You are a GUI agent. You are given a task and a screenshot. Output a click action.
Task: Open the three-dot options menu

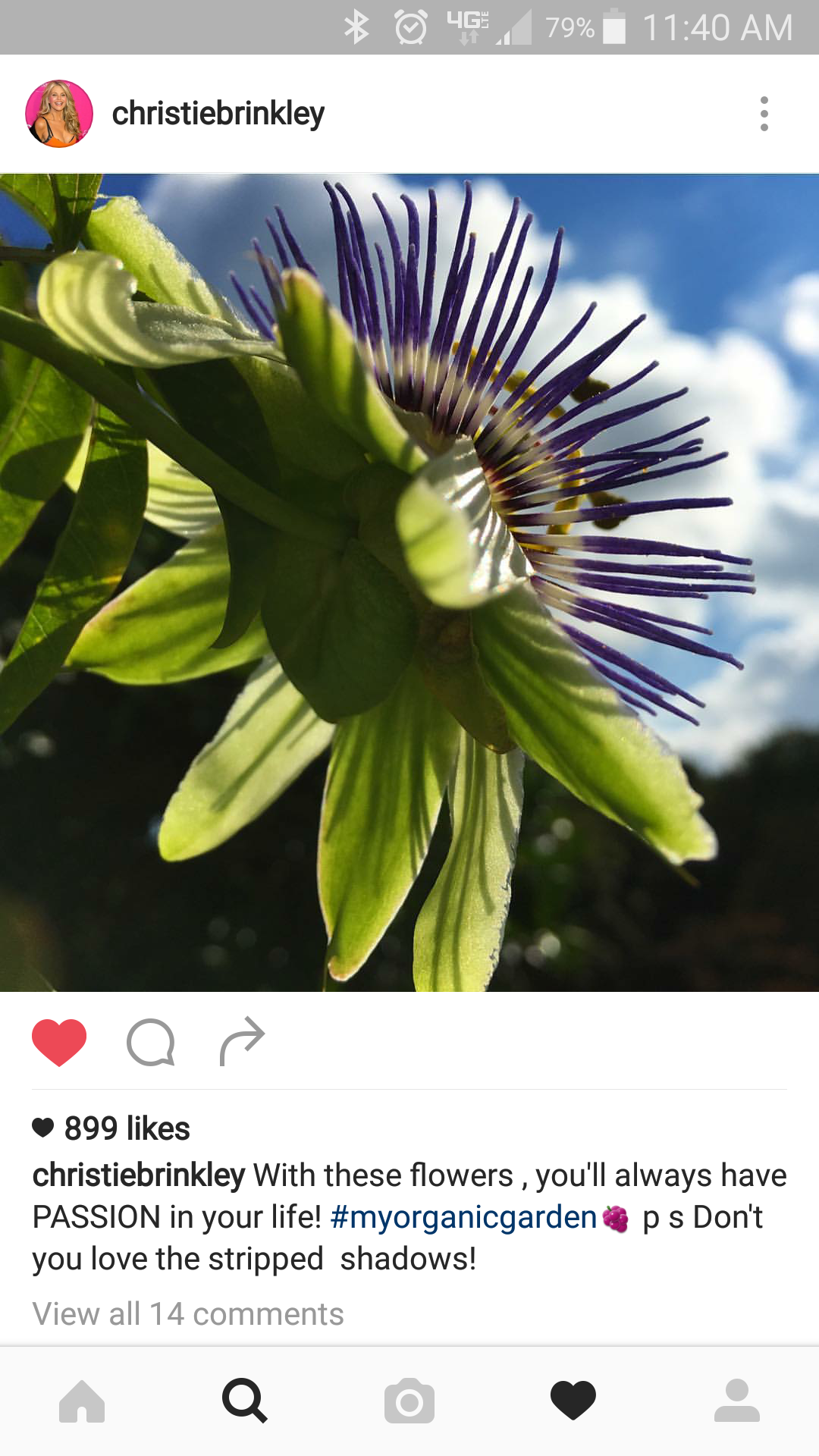[763, 114]
